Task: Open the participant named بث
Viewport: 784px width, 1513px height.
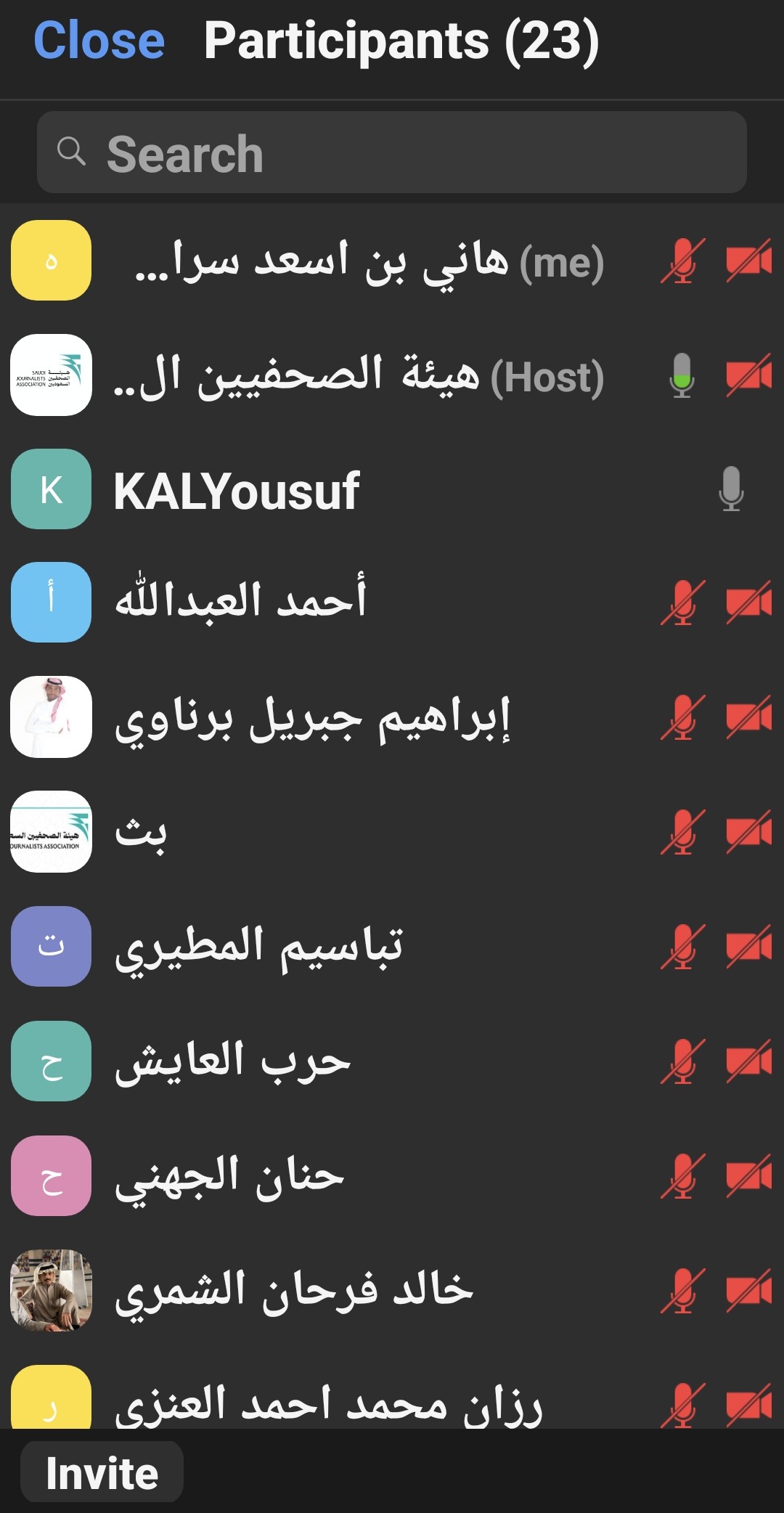Action: tap(141, 832)
